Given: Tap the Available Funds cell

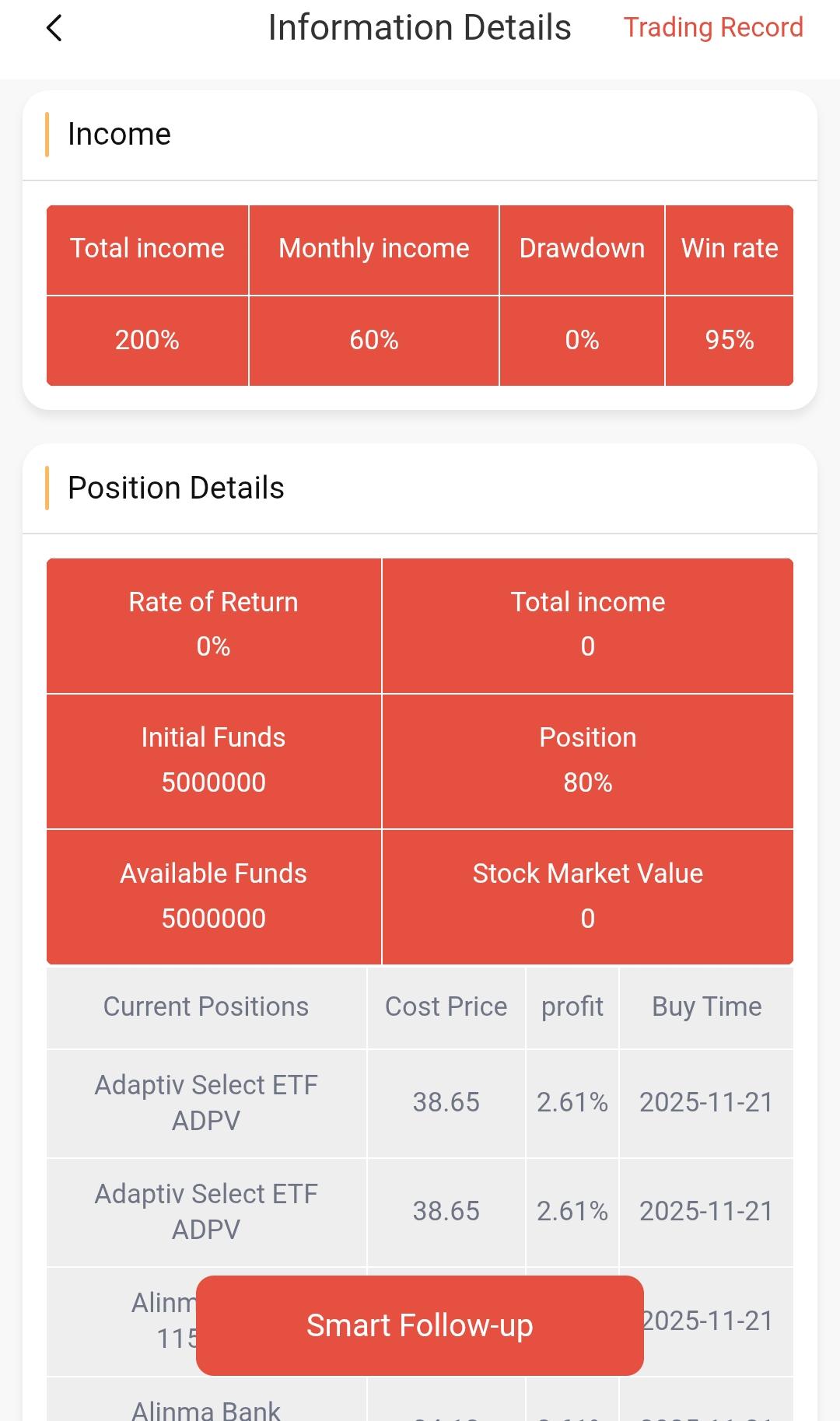Looking at the screenshot, I should [x=214, y=896].
